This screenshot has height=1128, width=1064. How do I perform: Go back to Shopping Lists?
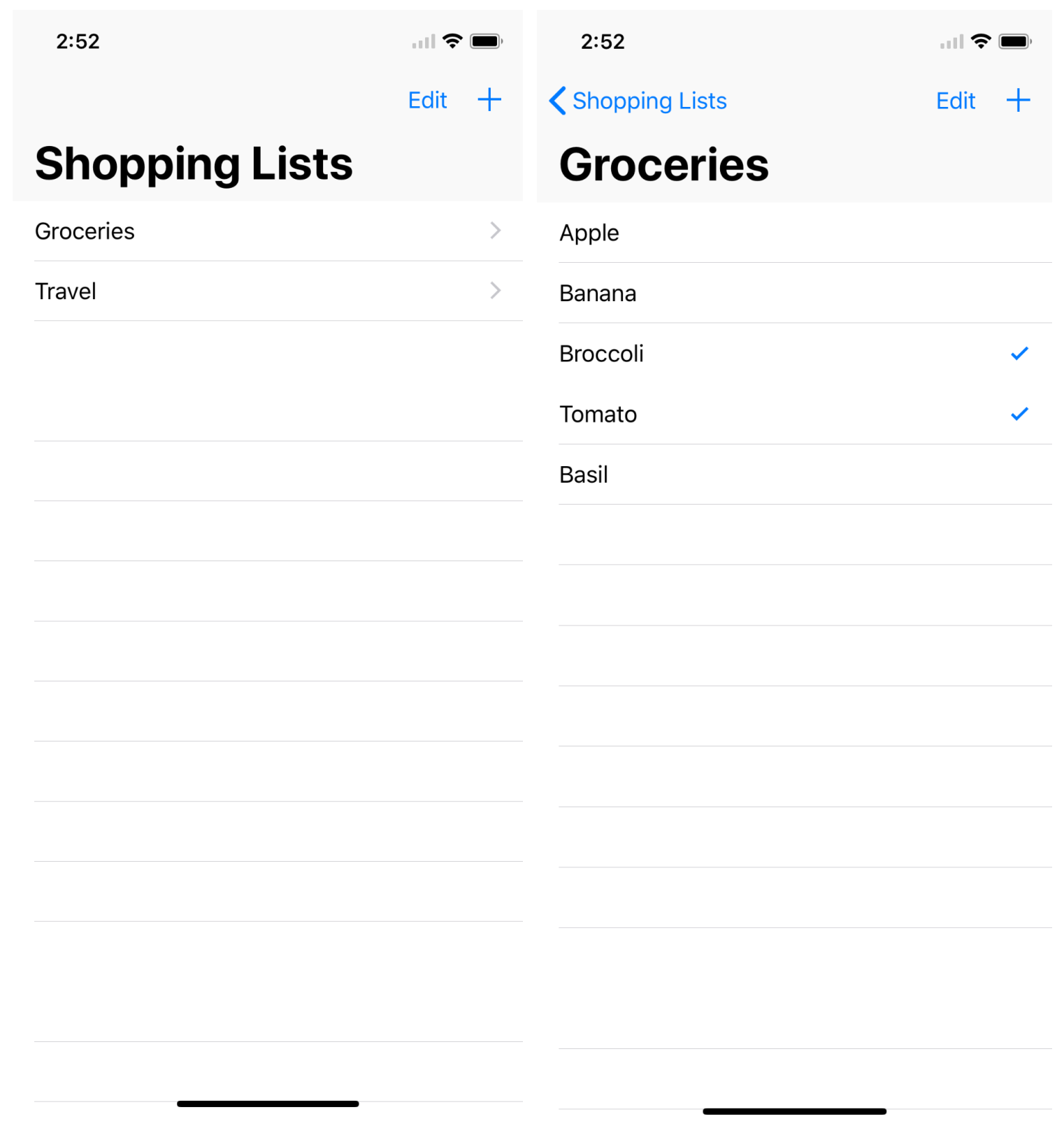(638, 101)
